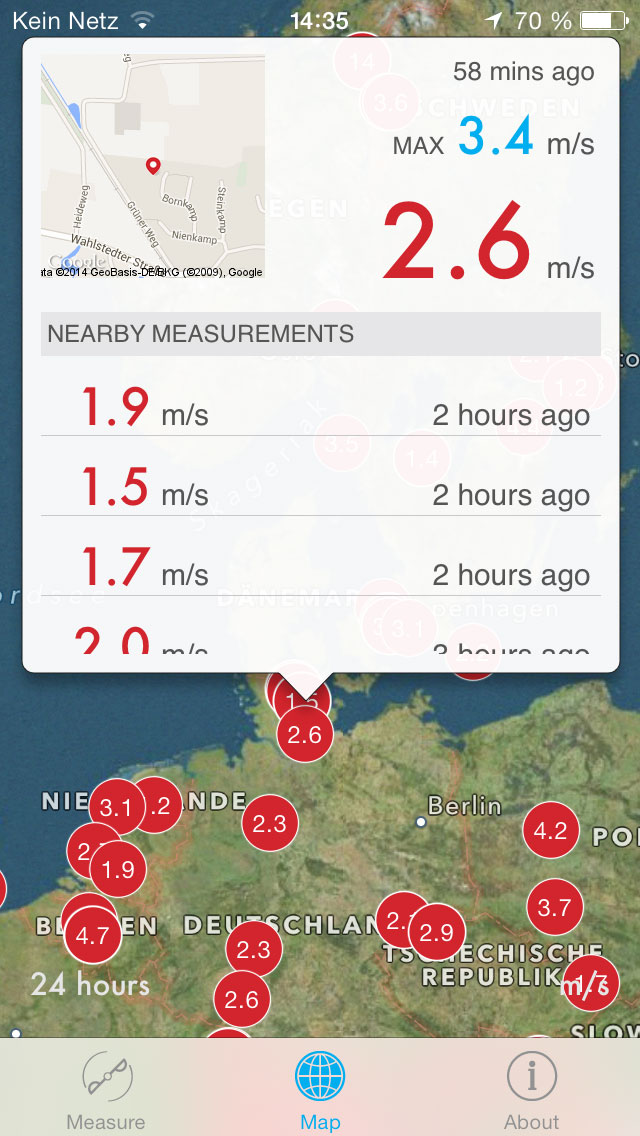Open the 1.9 m/s nearby measurement
Image resolution: width=640 pixels, height=1136 pixels.
[320, 410]
